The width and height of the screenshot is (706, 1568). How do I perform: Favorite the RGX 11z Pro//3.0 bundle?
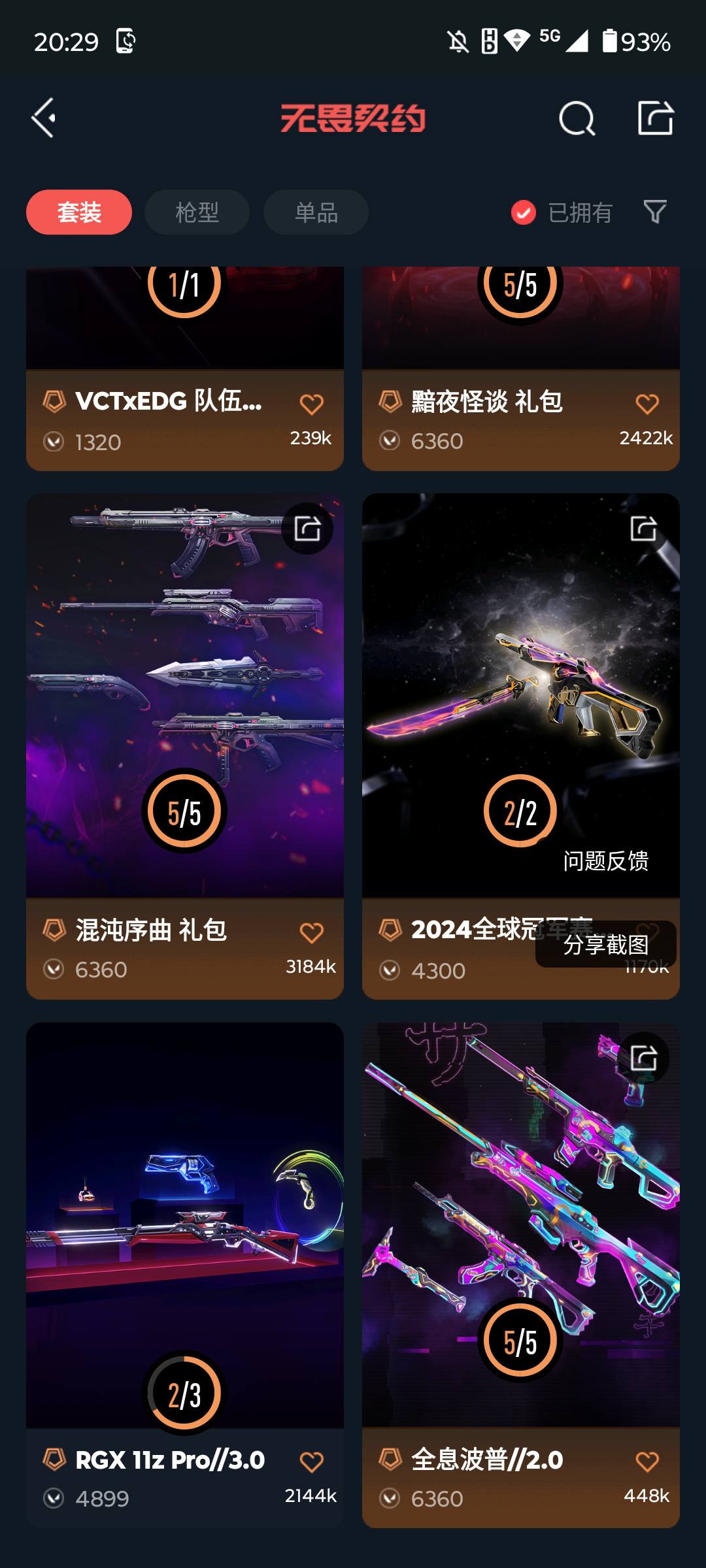click(x=312, y=1460)
